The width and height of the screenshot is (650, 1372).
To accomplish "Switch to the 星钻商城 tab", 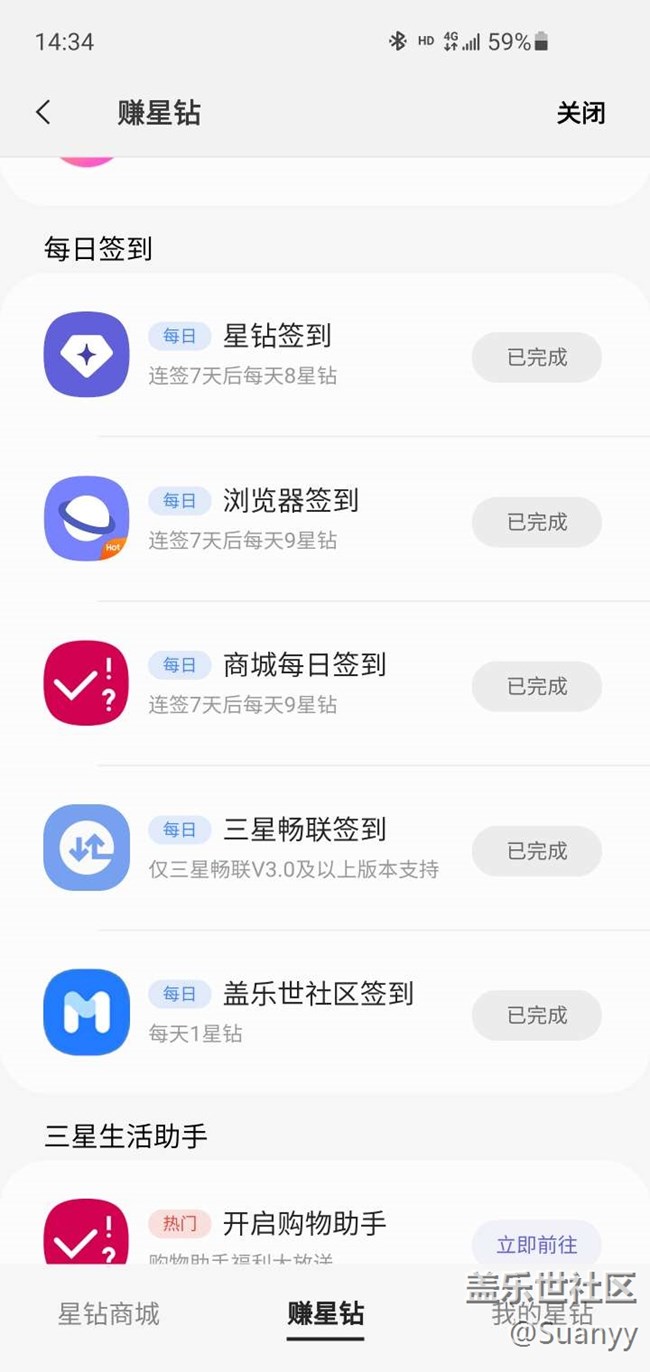I will tap(109, 1314).
